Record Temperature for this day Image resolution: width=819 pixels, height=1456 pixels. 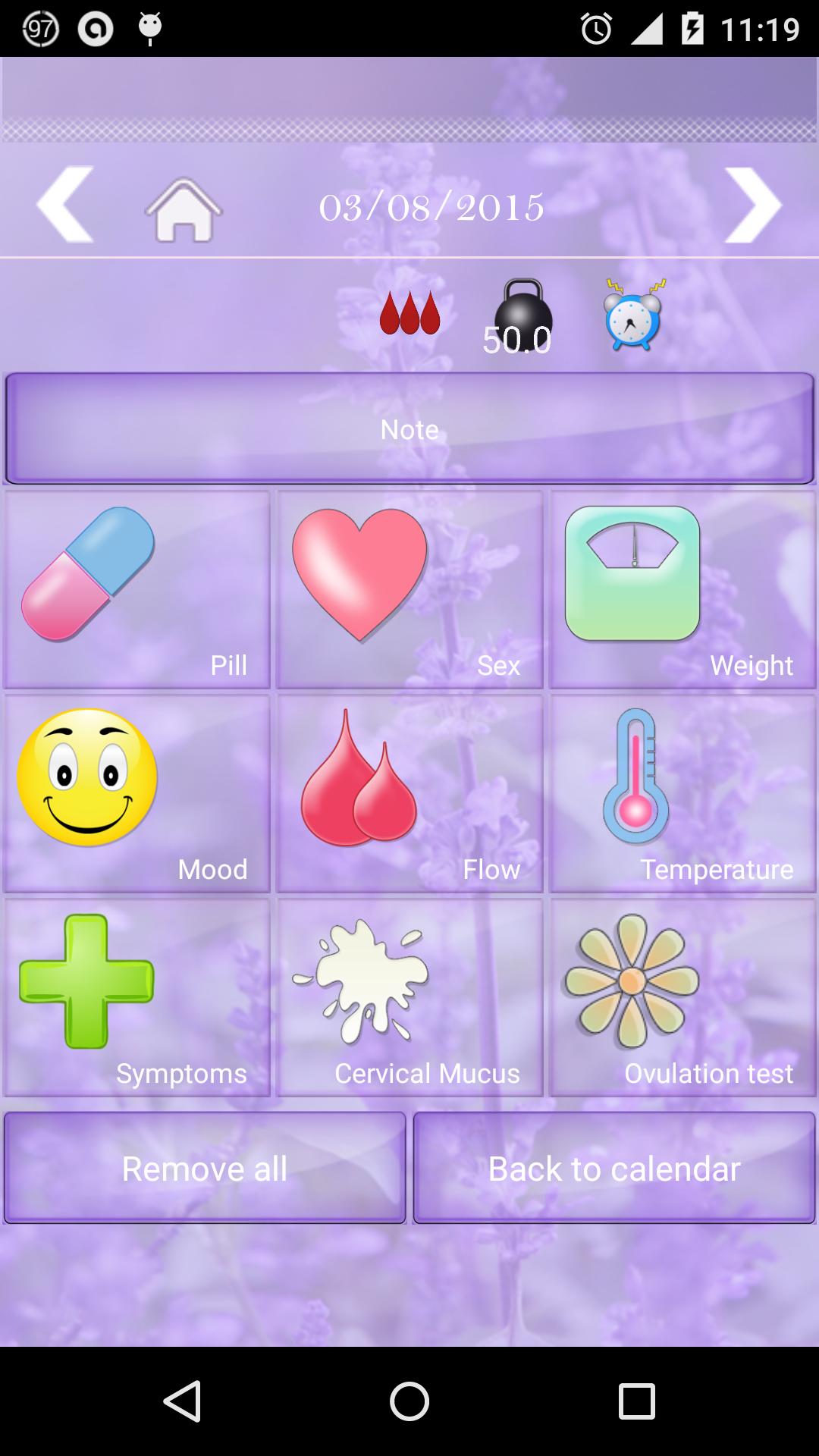click(x=682, y=793)
